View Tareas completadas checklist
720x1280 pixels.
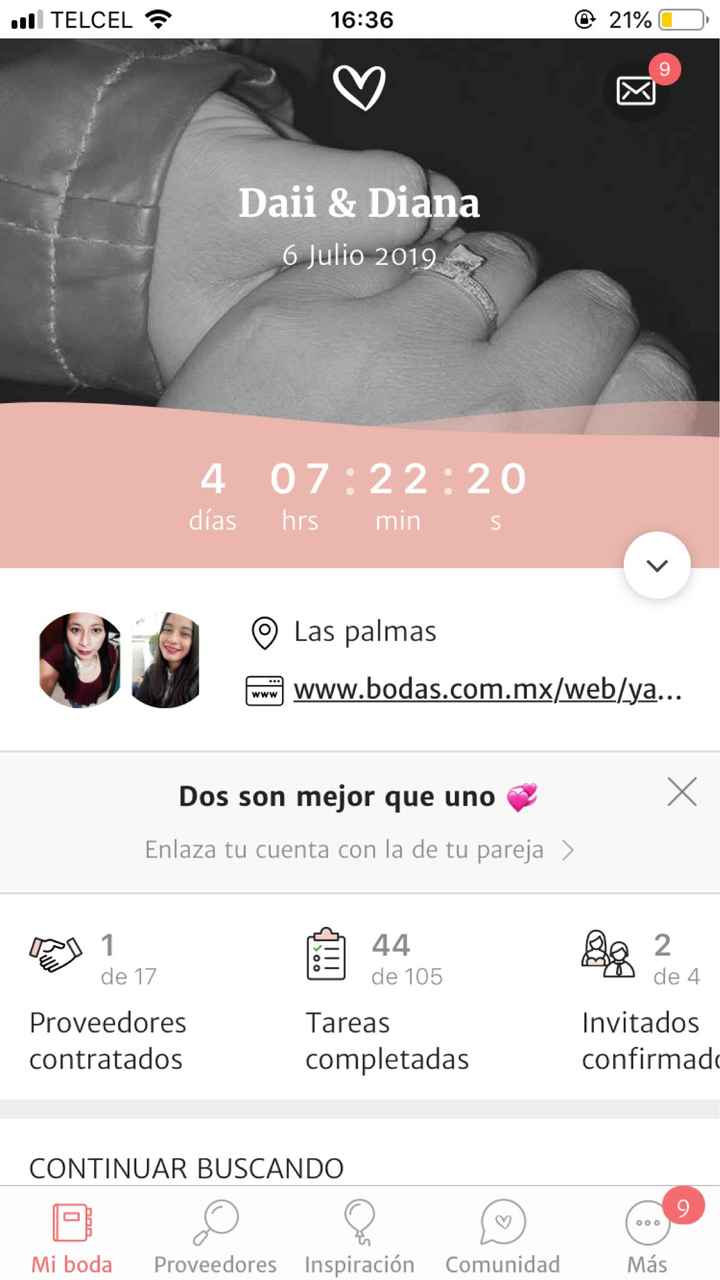(x=387, y=1002)
